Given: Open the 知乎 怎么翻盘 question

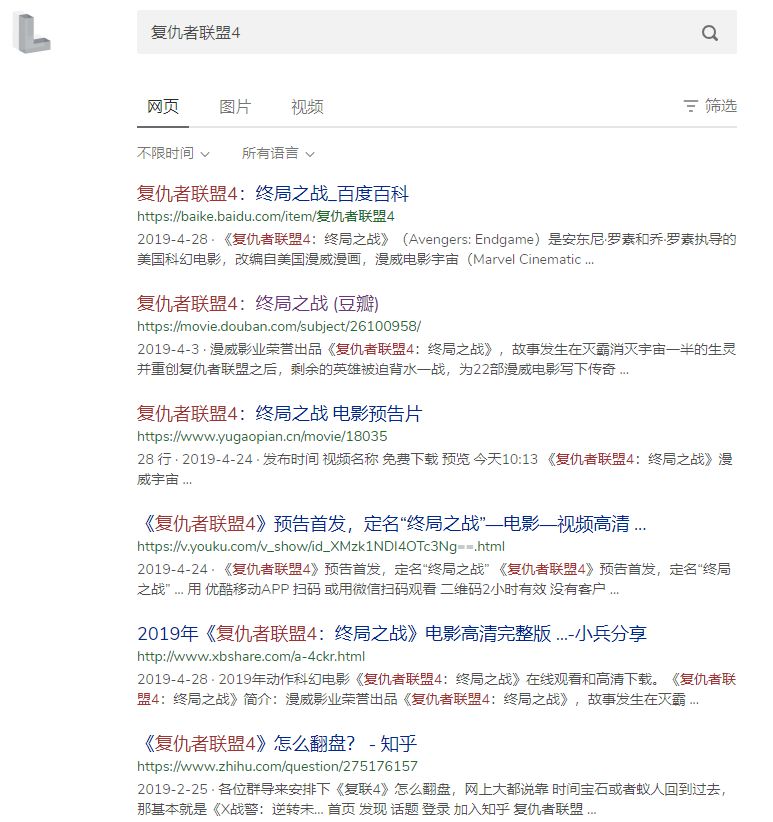Looking at the screenshot, I should [277, 743].
